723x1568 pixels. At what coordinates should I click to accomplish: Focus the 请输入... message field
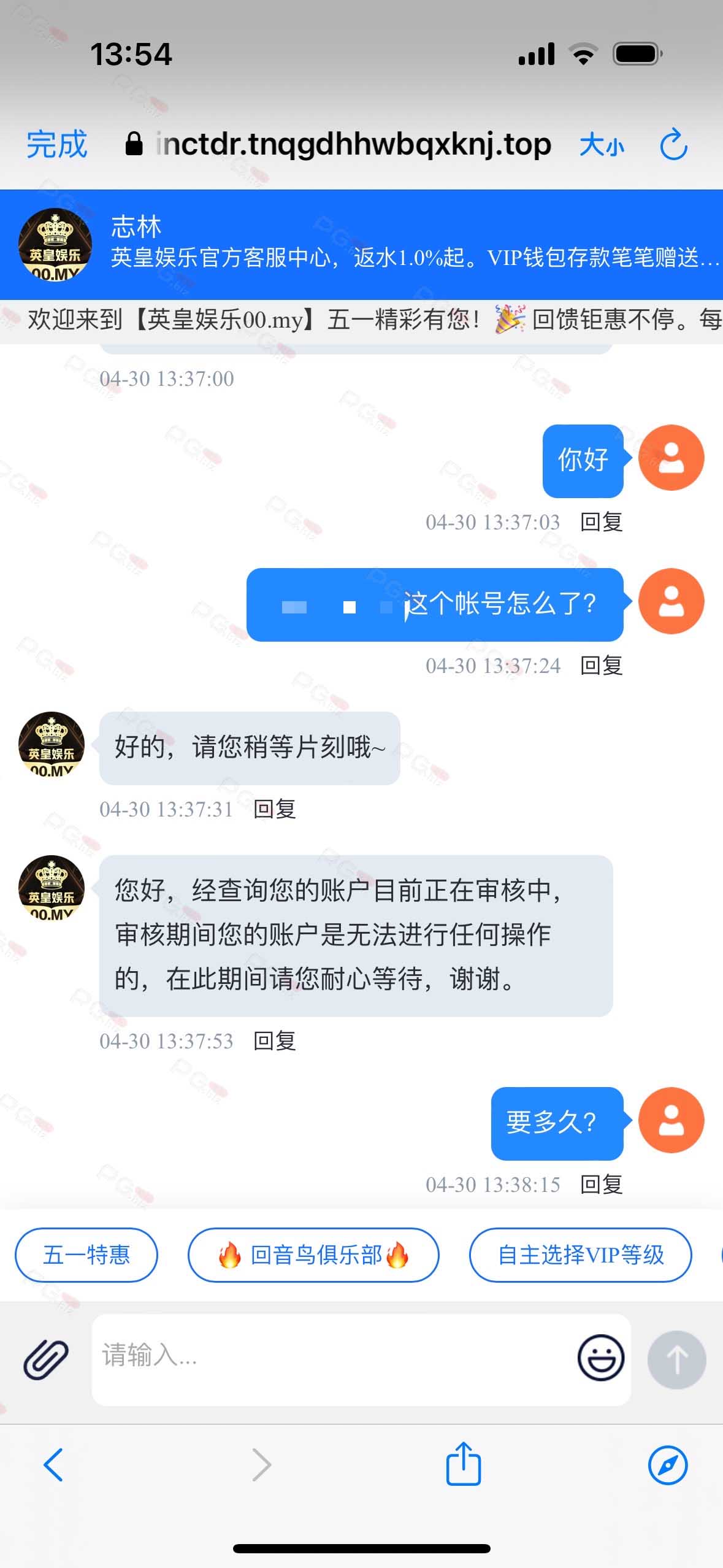tap(334, 1359)
